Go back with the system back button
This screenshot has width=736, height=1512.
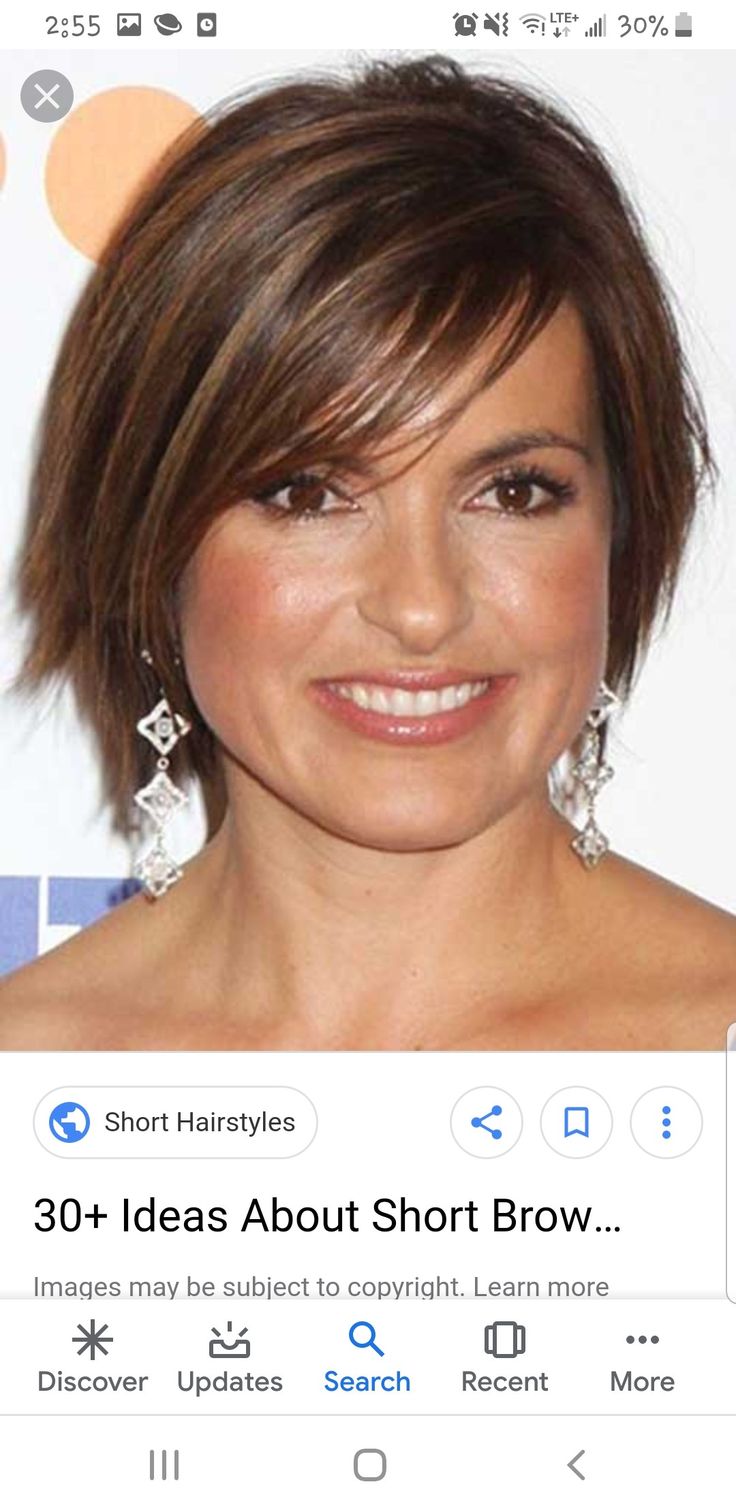coord(576,1465)
